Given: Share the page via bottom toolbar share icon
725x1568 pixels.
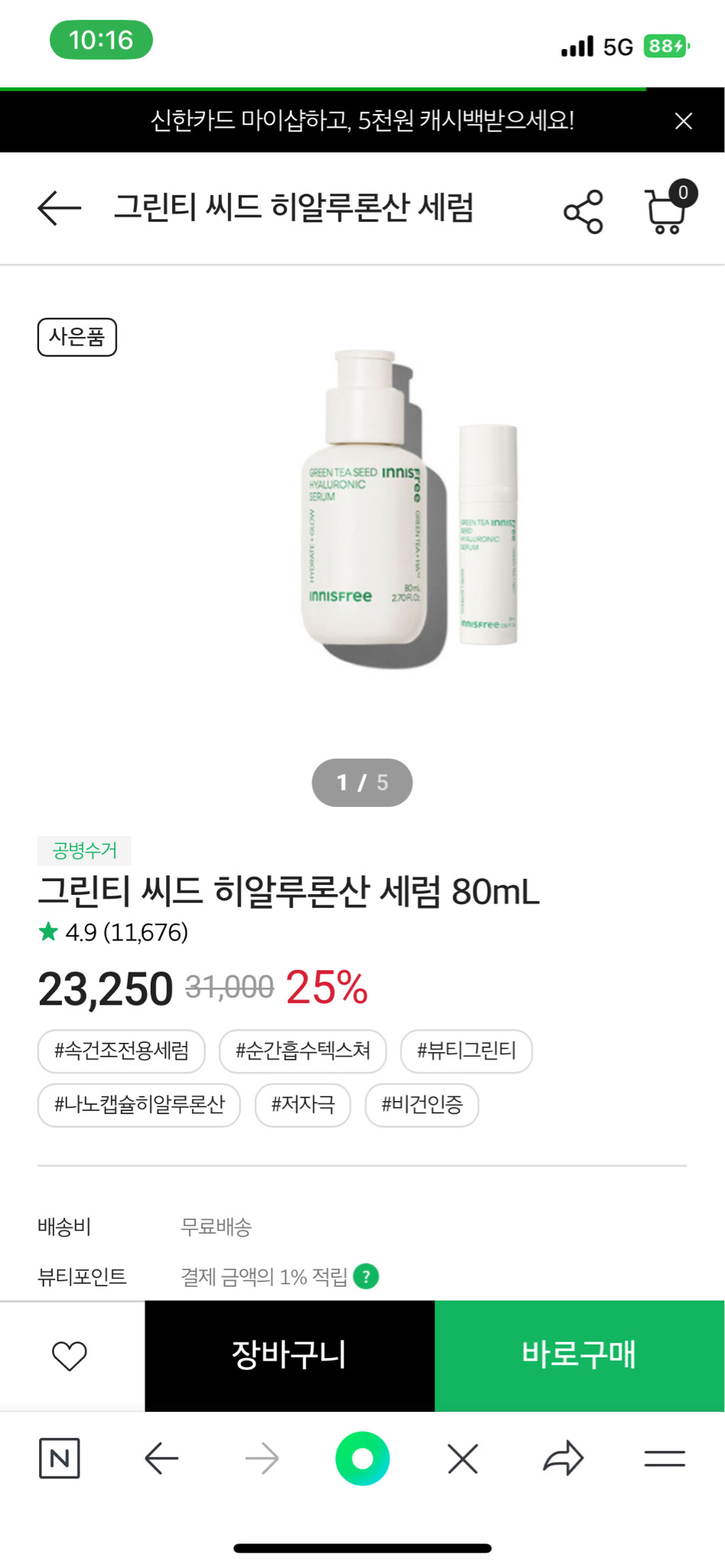Looking at the screenshot, I should coord(563,1458).
